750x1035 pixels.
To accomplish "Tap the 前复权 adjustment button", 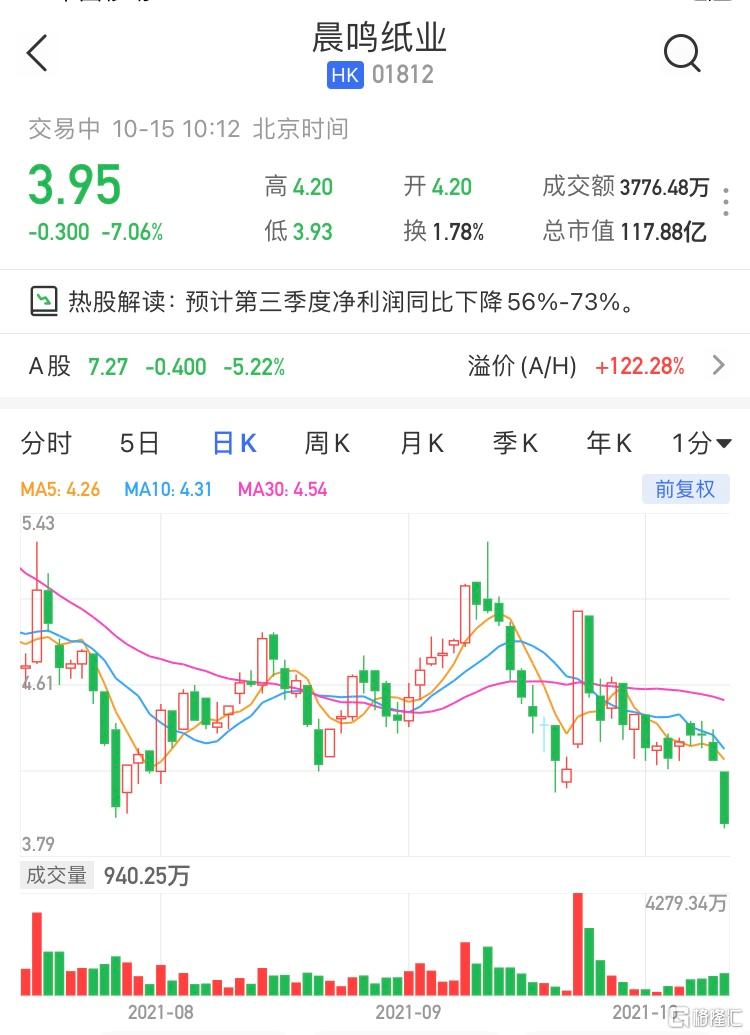I will (x=685, y=489).
